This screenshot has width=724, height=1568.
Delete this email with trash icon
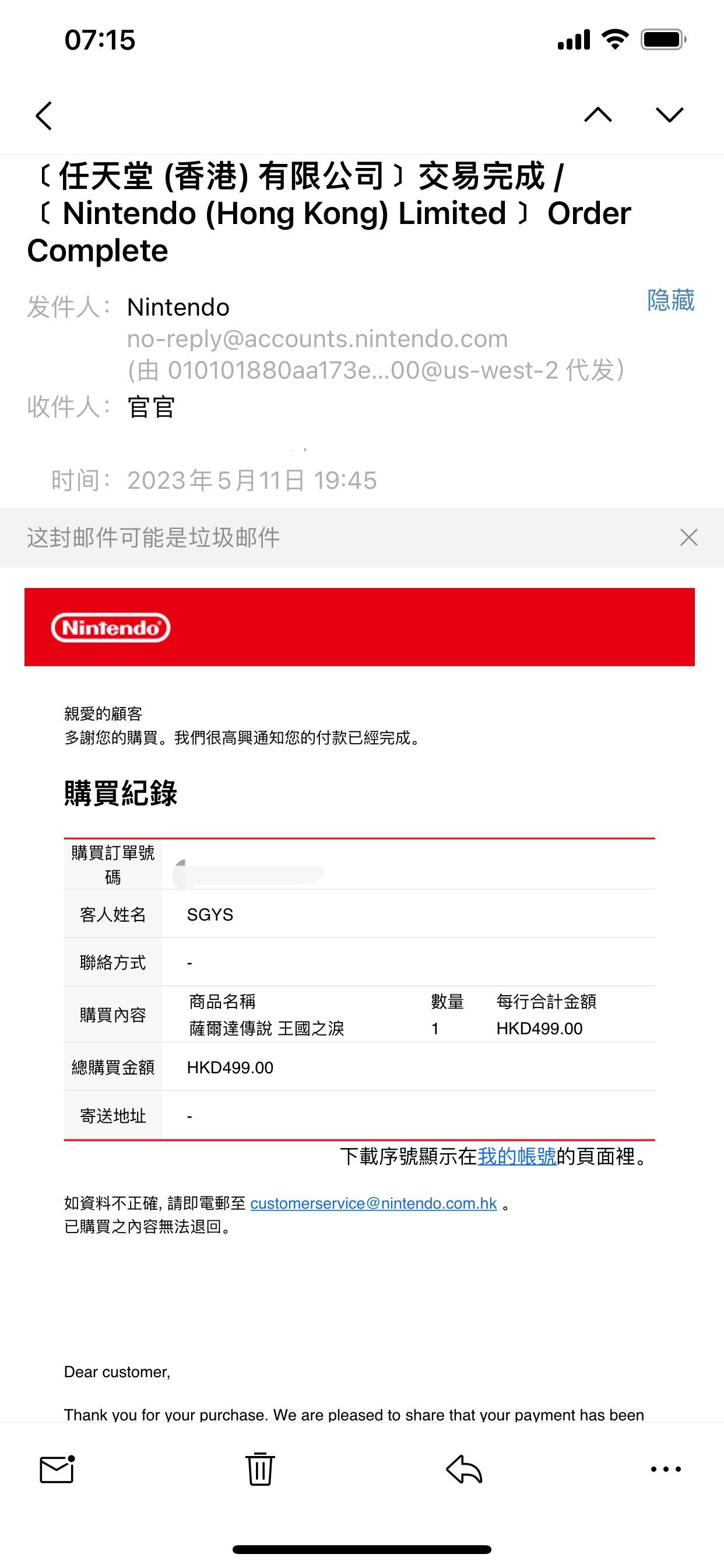260,1469
